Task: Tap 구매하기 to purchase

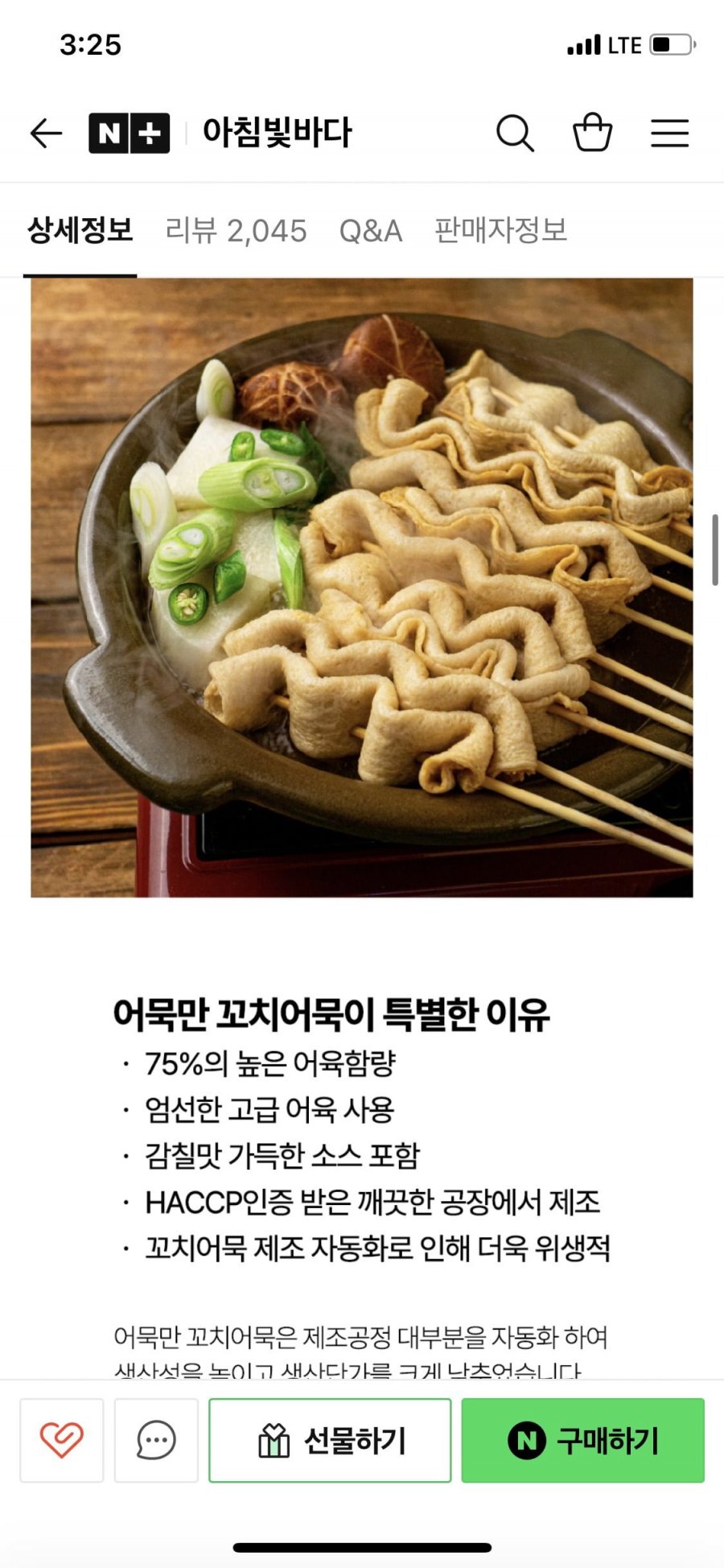Action: [x=582, y=1440]
